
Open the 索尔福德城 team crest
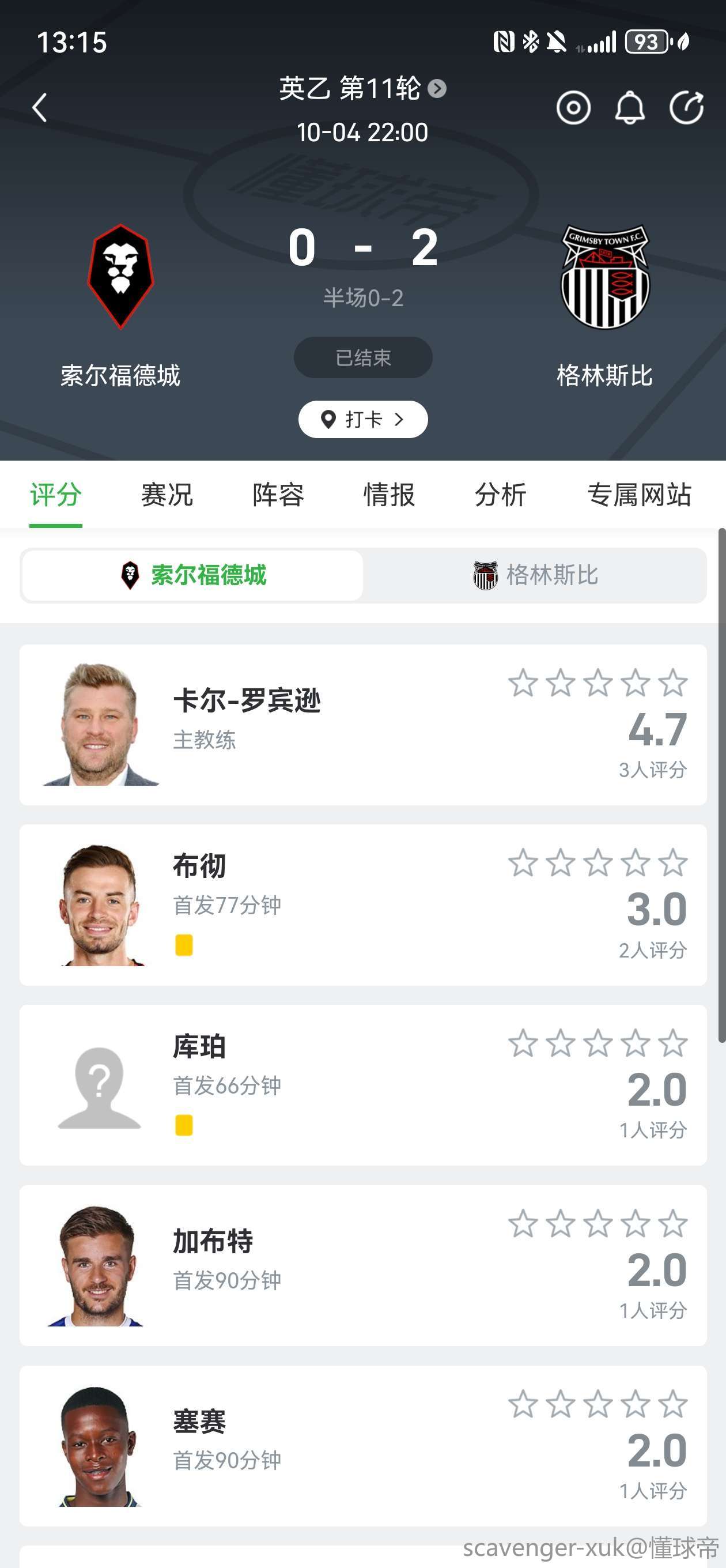(120, 276)
